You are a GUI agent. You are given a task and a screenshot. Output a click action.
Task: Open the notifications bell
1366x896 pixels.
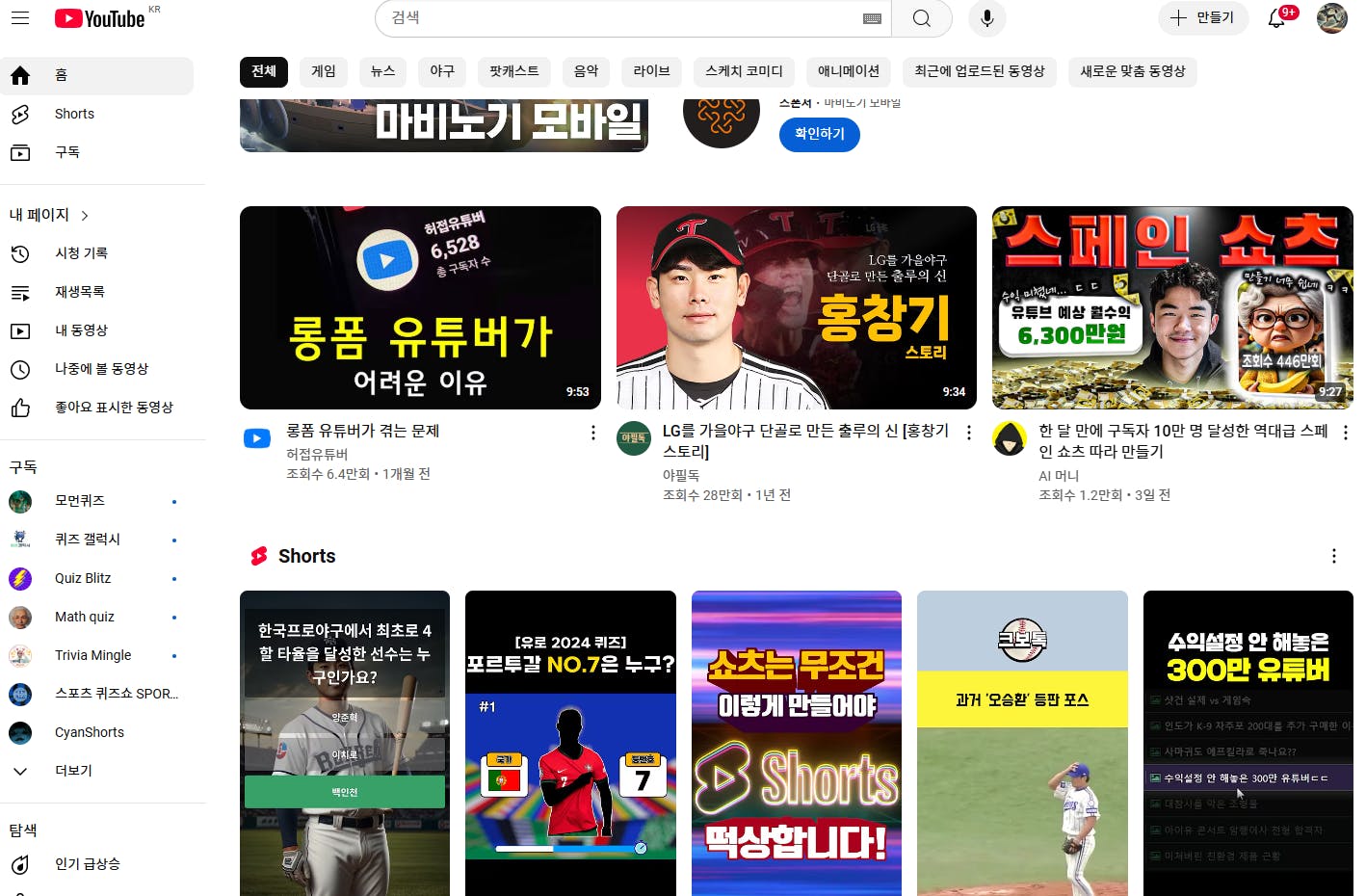(x=1277, y=18)
